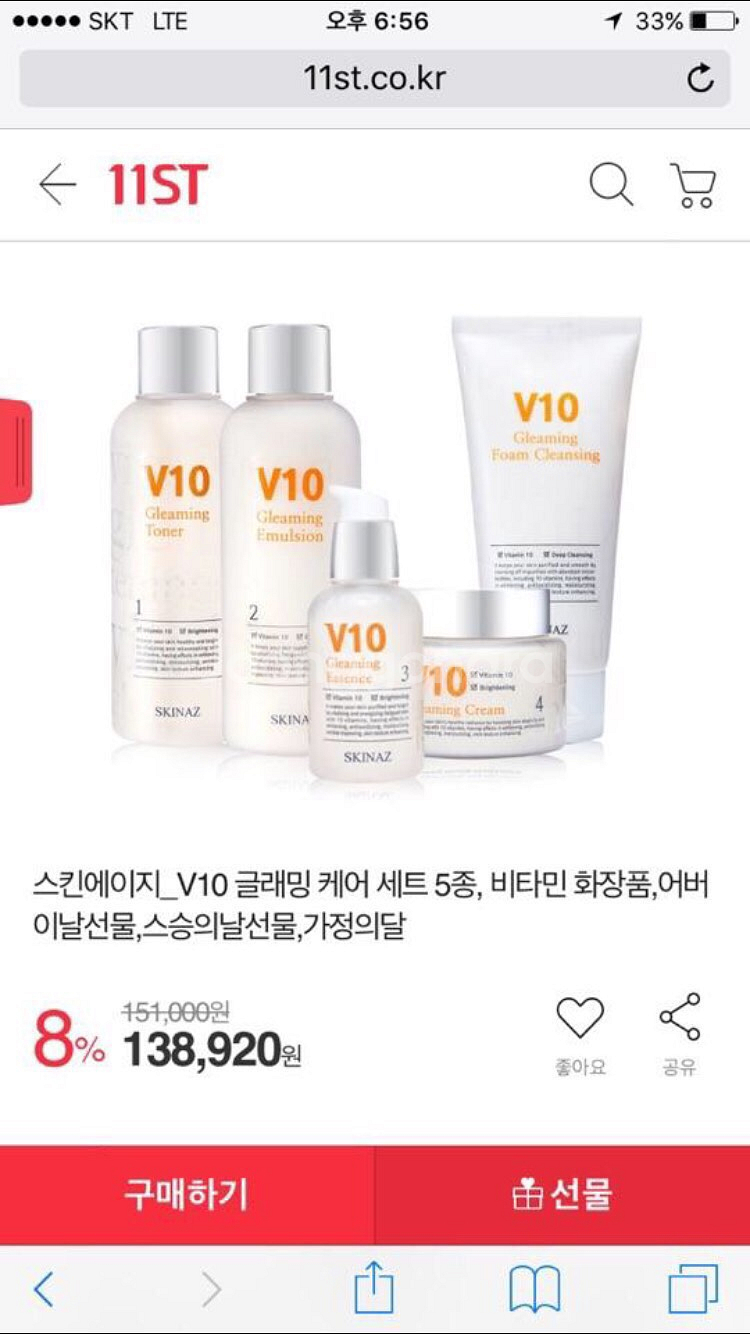This screenshot has width=750, height=1334.
Task: Open the red side tab on left edge
Action: [15, 451]
